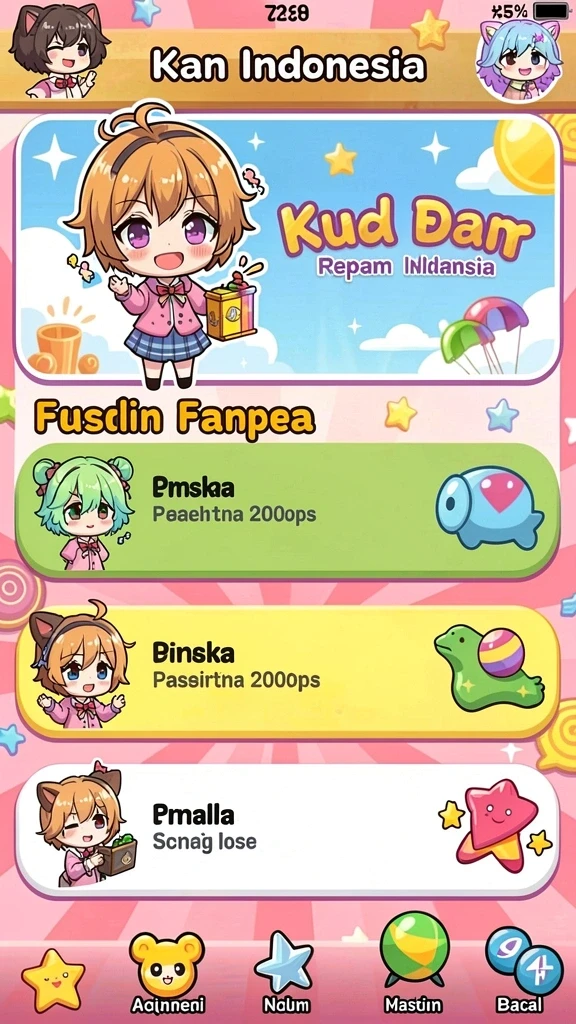576x1024 pixels.
Task: Switch to the Aoinneni bear tab
Action: [x=167, y=973]
